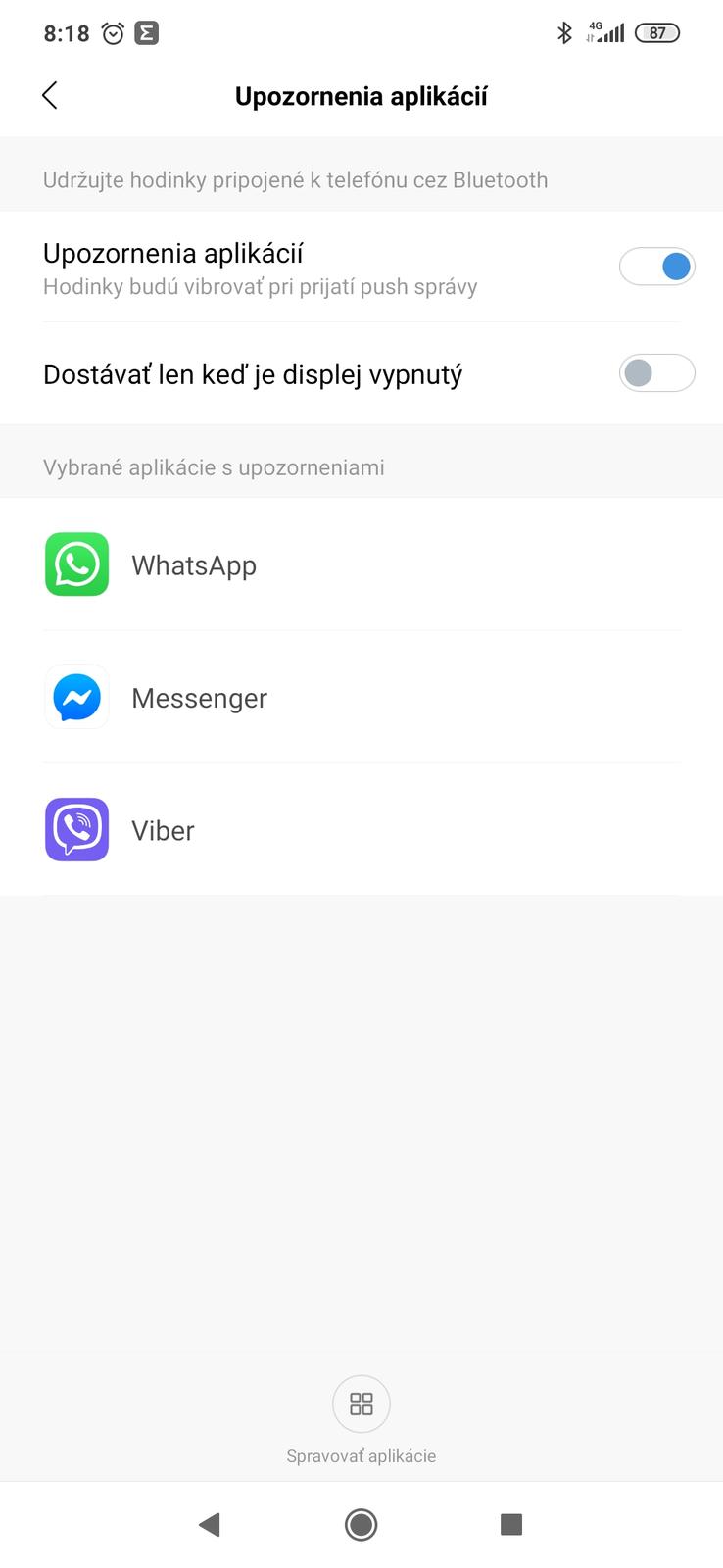The image size is (723, 1568).
Task: Select the Messenger entry
Action: click(361, 698)
